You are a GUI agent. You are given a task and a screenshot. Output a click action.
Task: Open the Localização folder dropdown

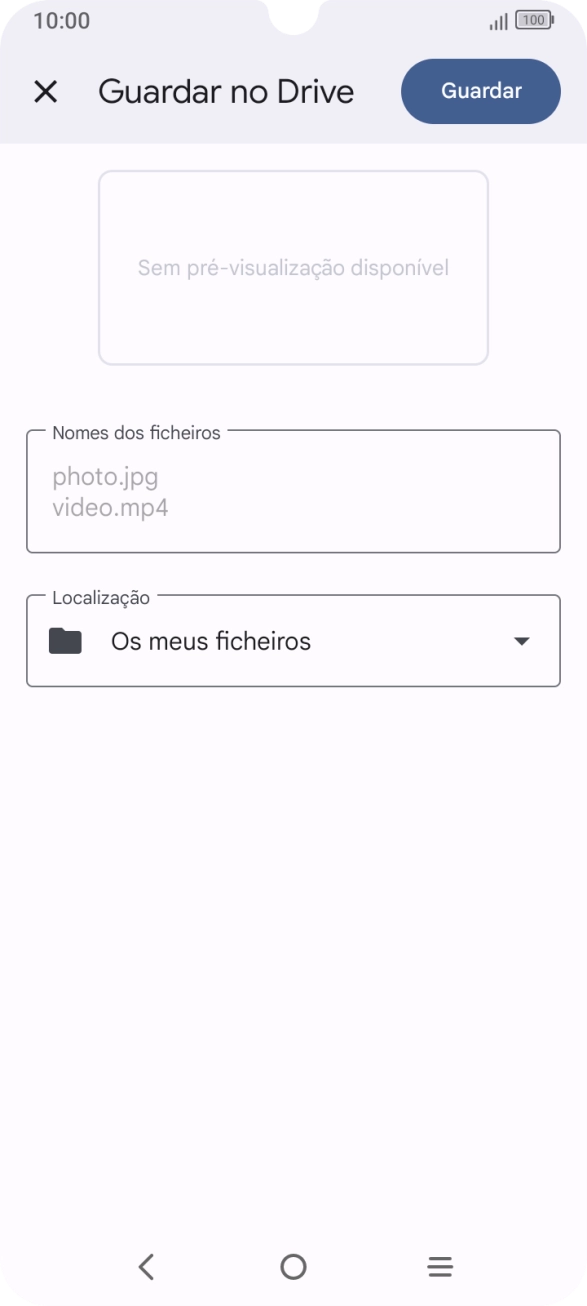point(293,641)
